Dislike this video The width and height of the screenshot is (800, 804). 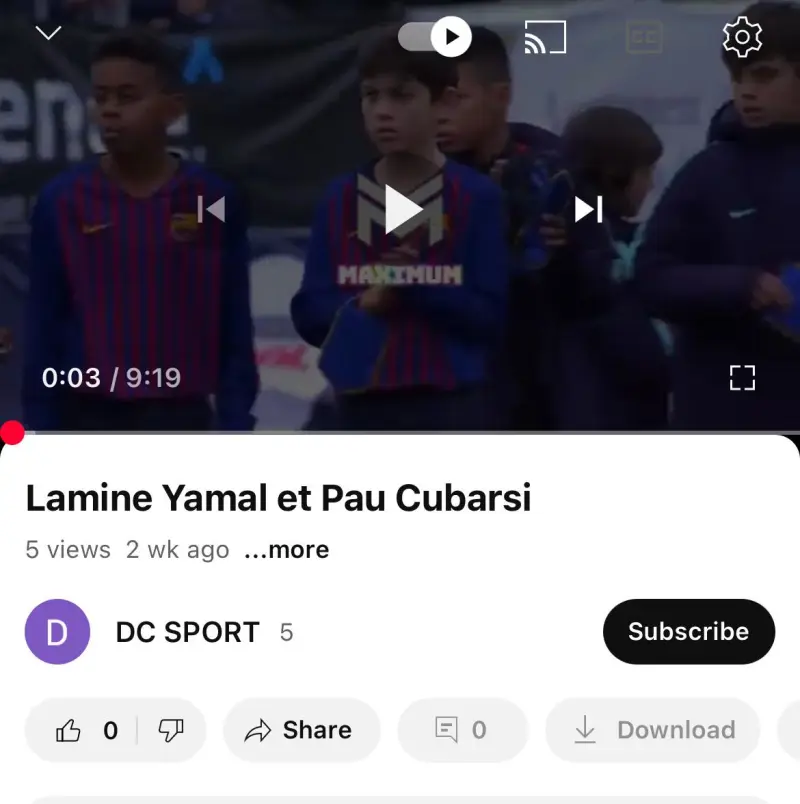(171, 731)
